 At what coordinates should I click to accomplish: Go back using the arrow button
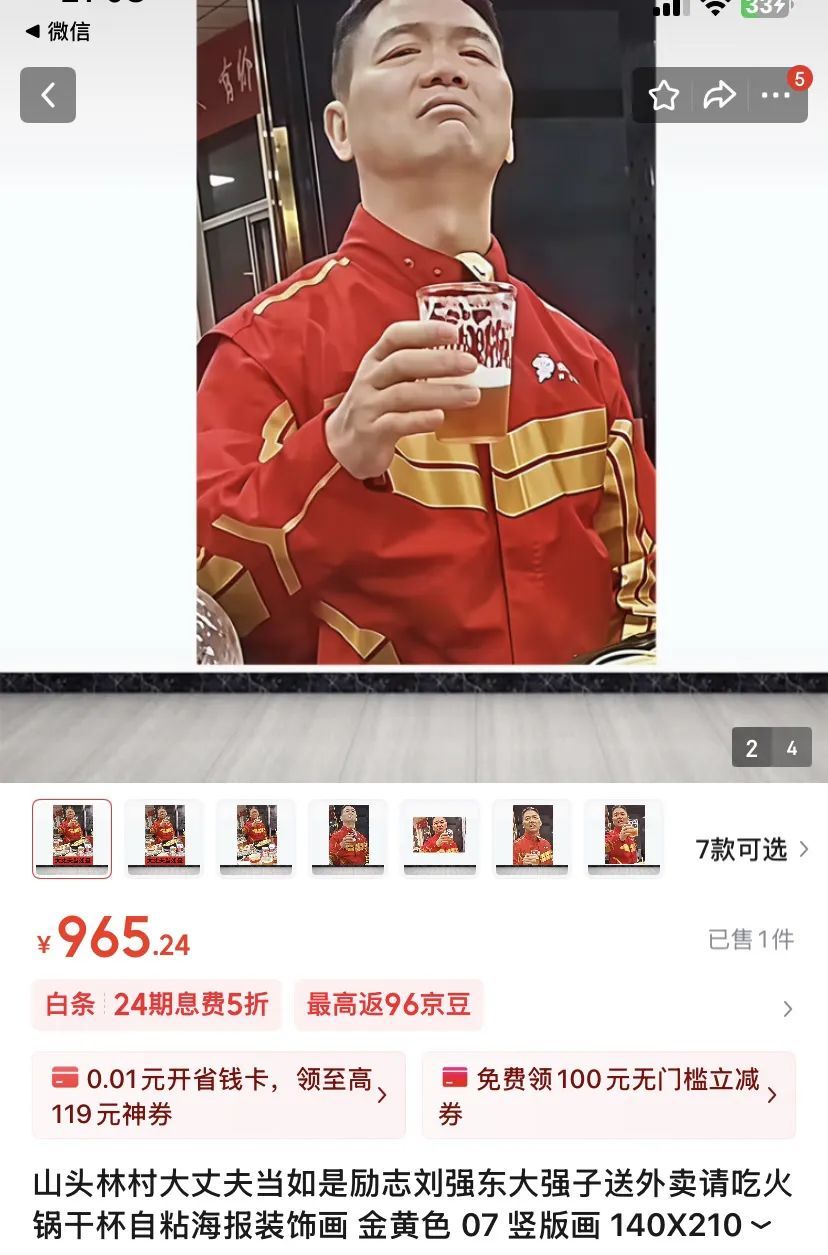pos(48,95)
